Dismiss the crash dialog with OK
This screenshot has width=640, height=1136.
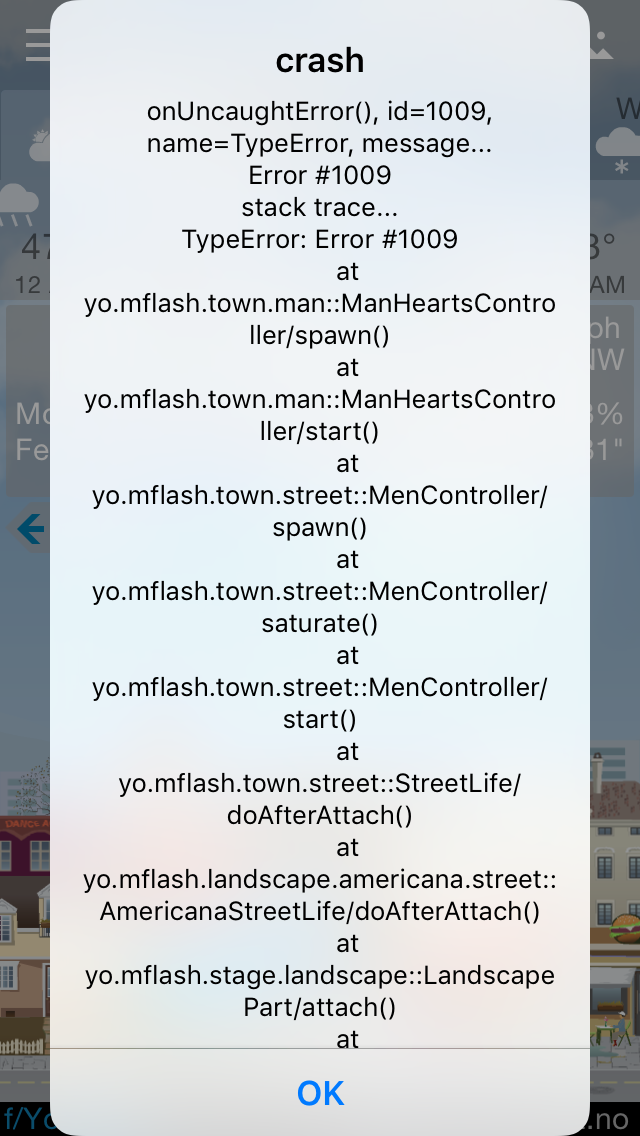pos(320,1092)
